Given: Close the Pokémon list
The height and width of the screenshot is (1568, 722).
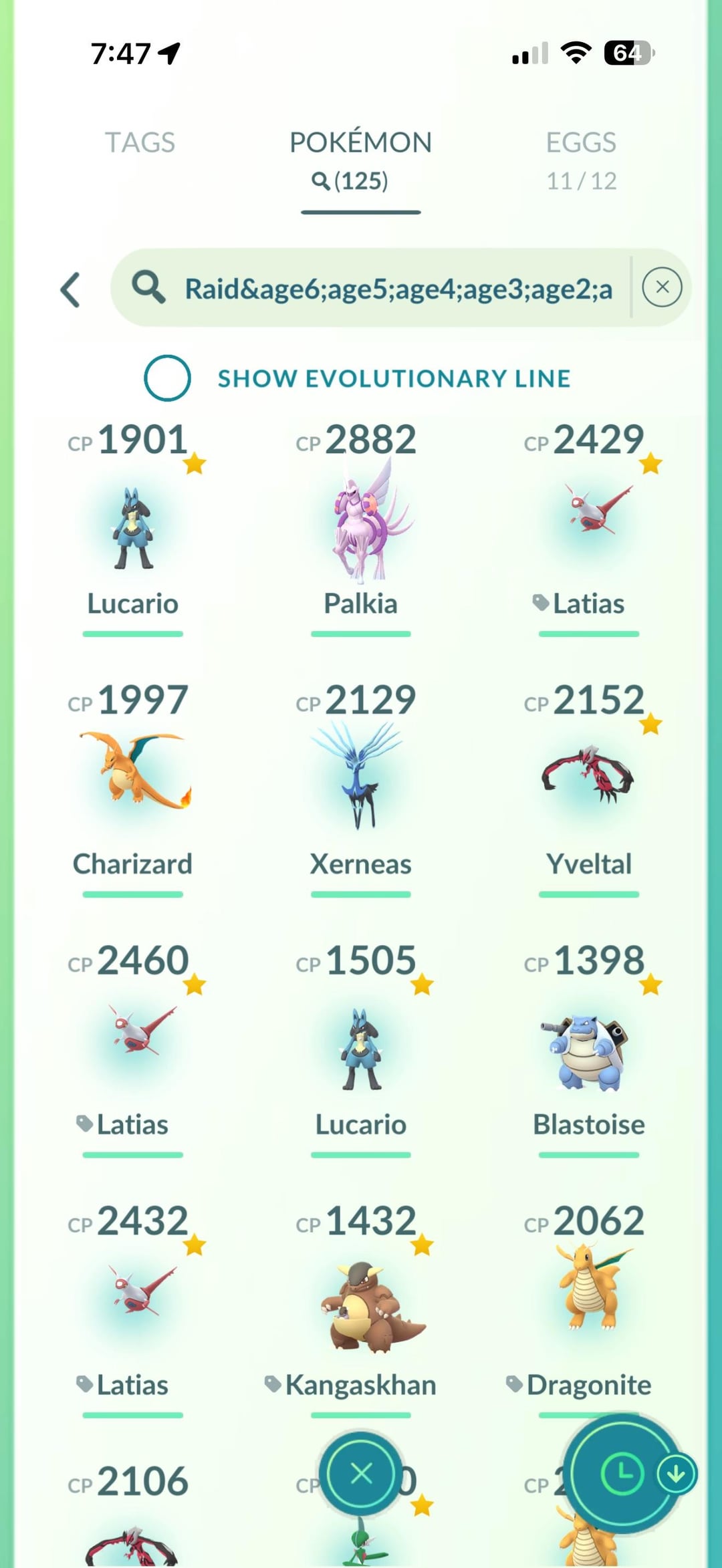Looking at the screenshot, I should 362,1472.
